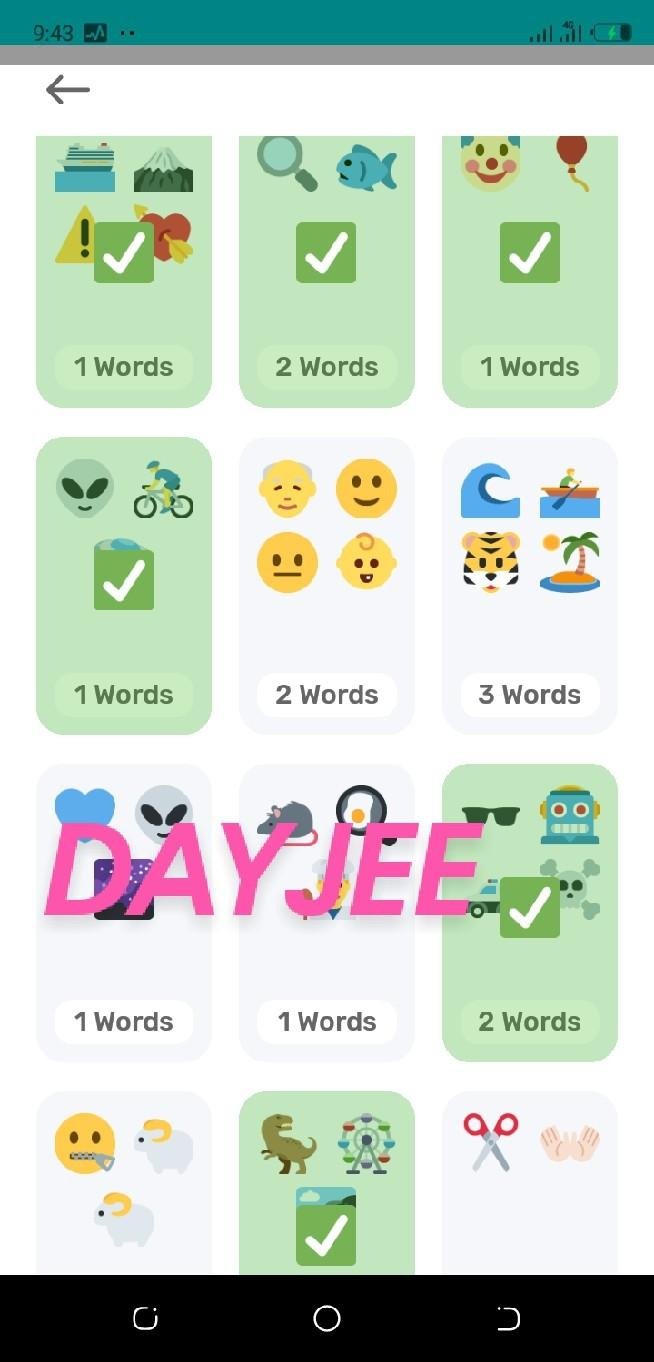Select the clown and balloon puzzle
654x1362 pixels.
(x=530, y=270)
